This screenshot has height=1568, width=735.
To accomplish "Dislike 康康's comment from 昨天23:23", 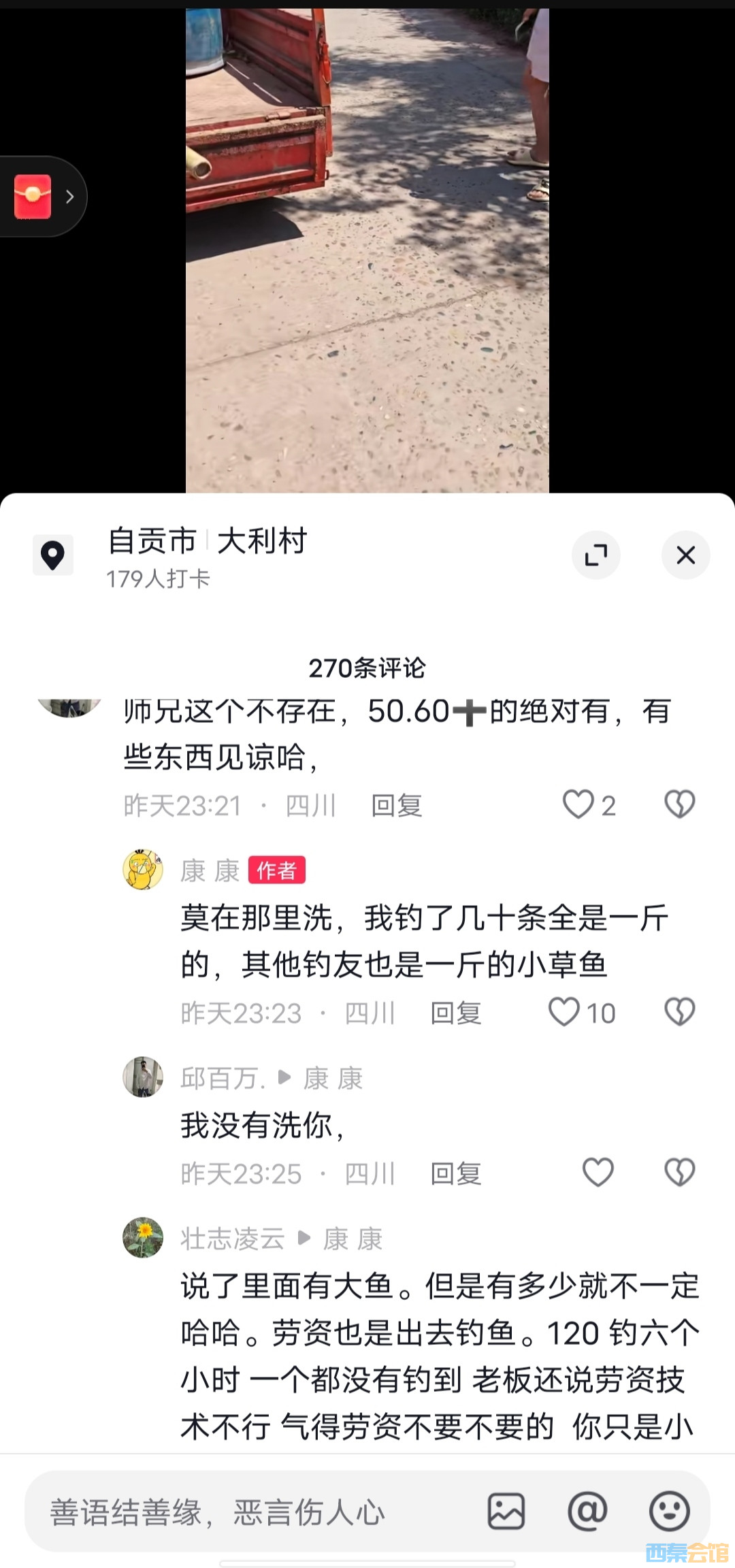I will [x=679, y=1013].
